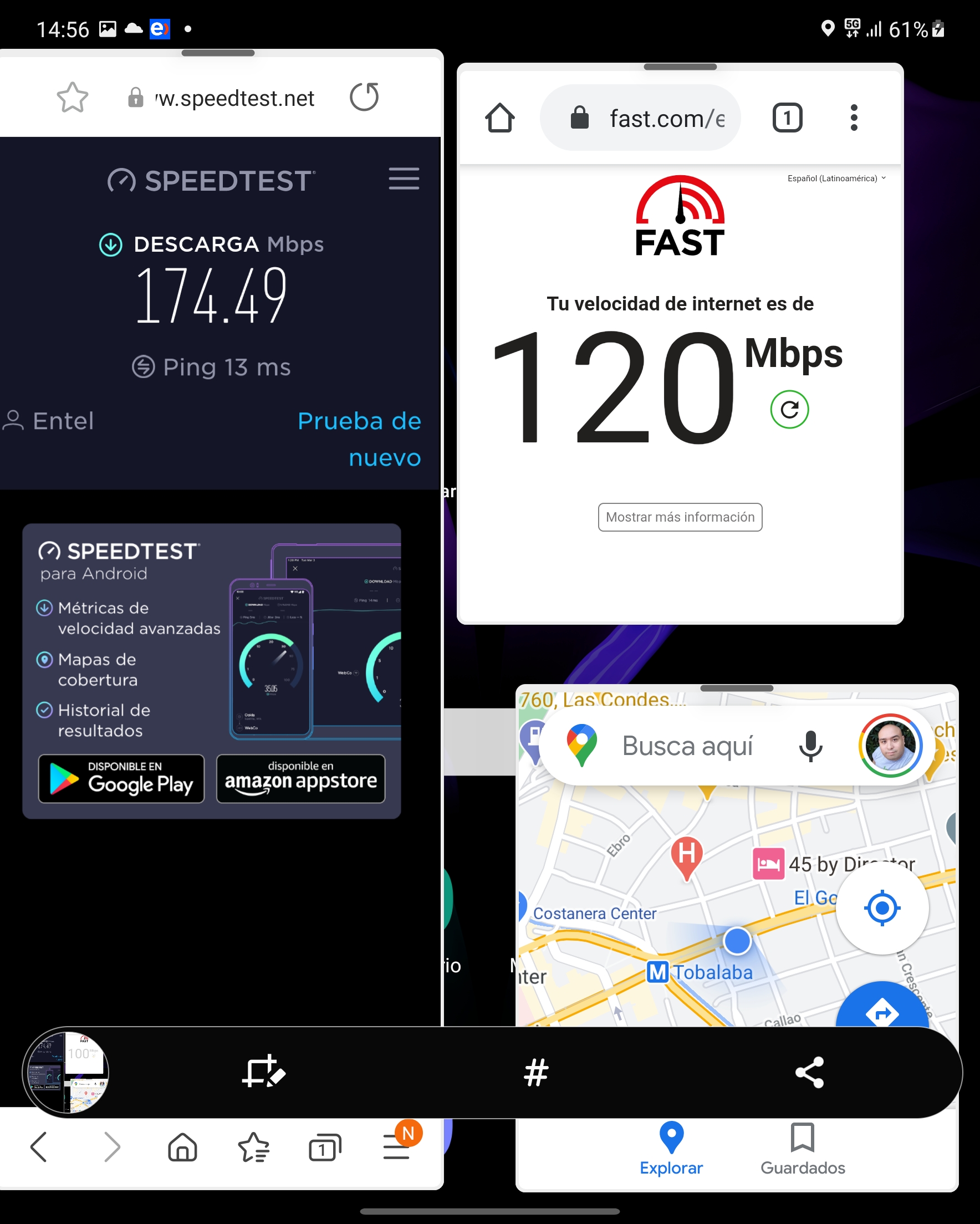Open the Google Play download badge

coord(121,778)
